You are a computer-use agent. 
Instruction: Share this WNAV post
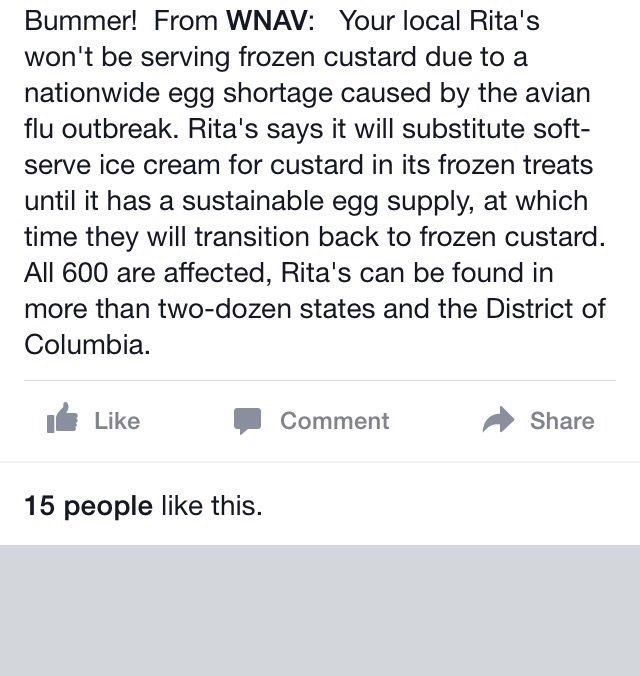point(538,421)
